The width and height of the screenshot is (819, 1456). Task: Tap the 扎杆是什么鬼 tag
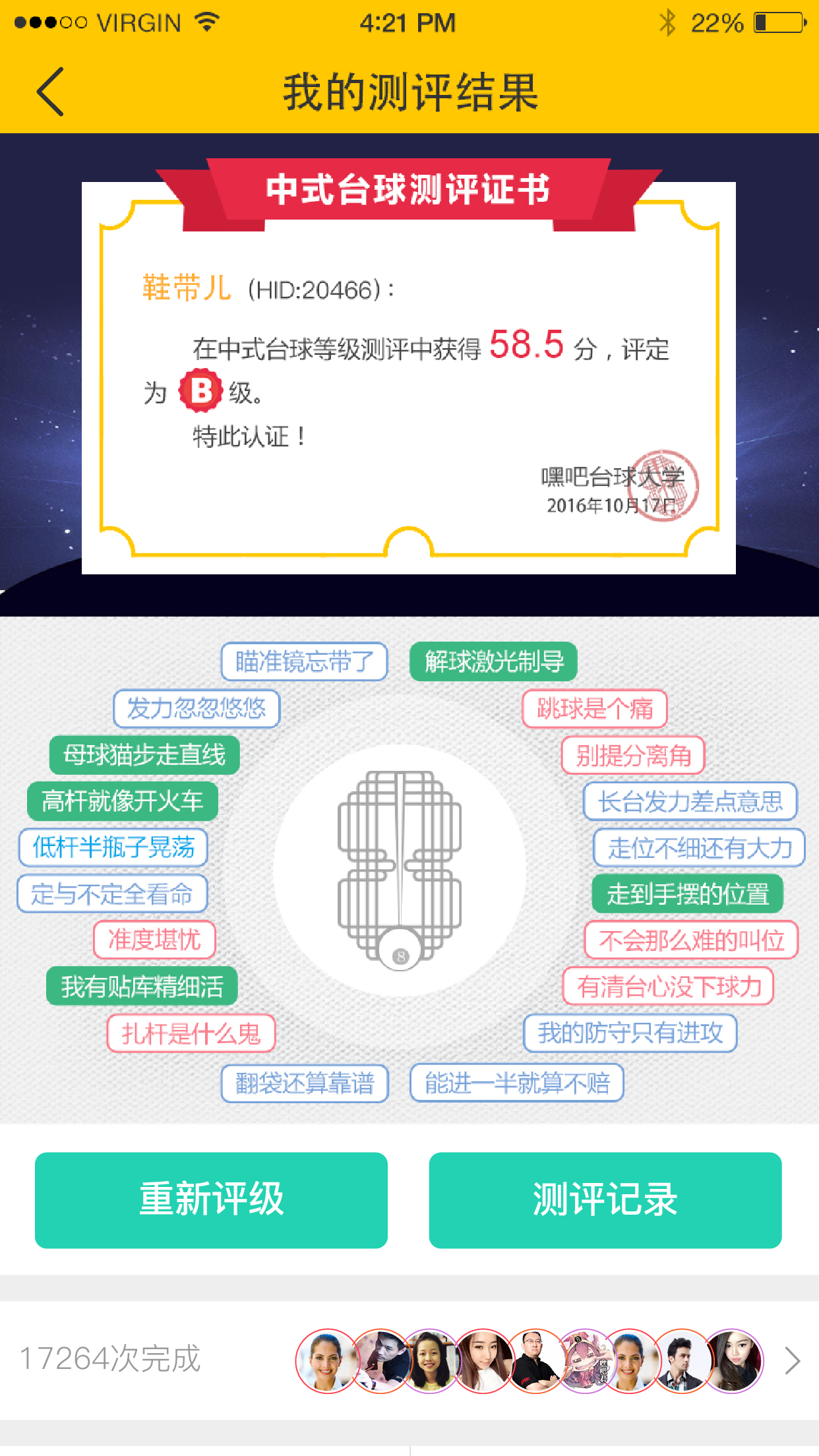coord(191,1033)
